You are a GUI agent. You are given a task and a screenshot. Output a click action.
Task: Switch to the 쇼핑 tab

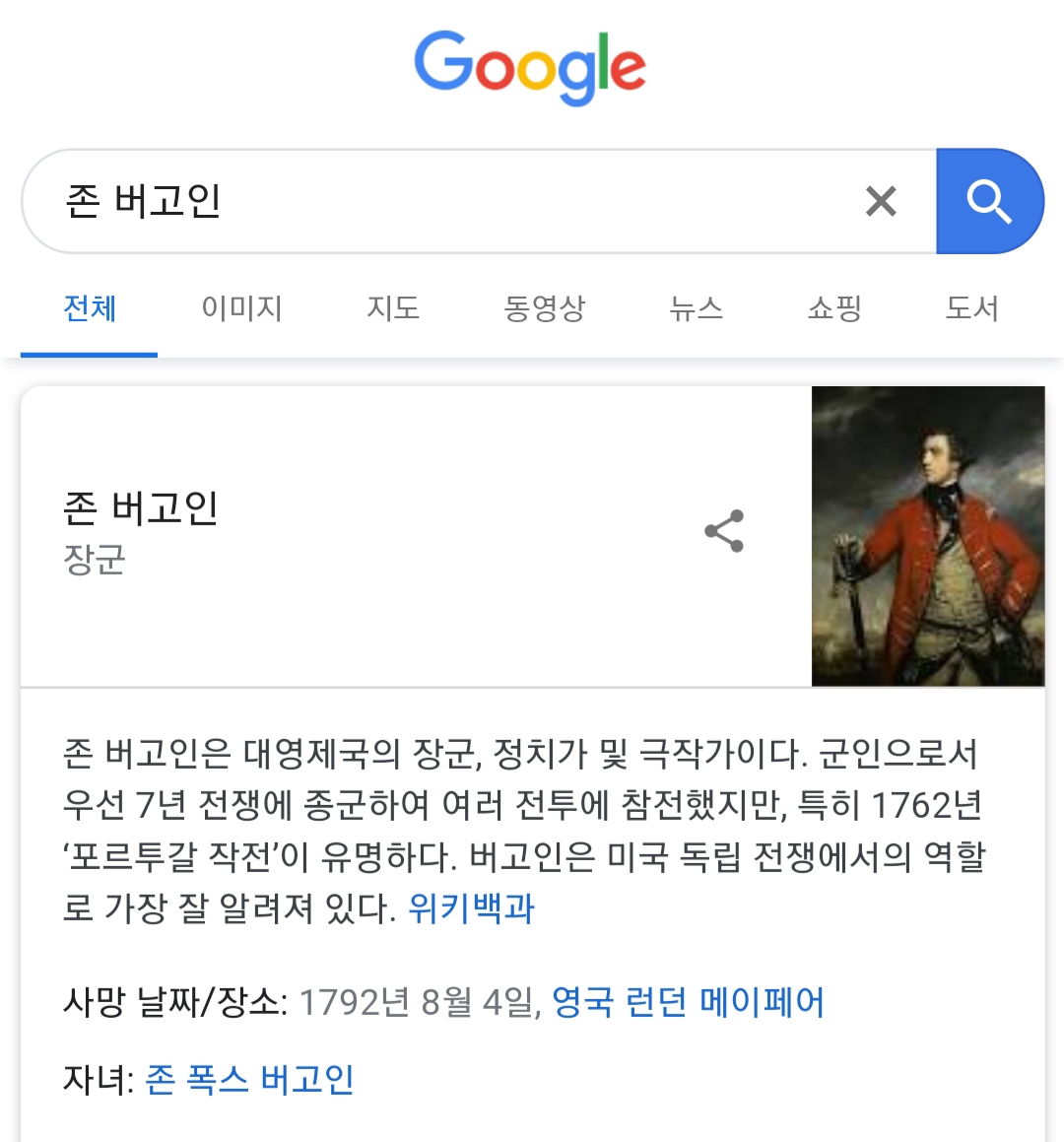834,308
